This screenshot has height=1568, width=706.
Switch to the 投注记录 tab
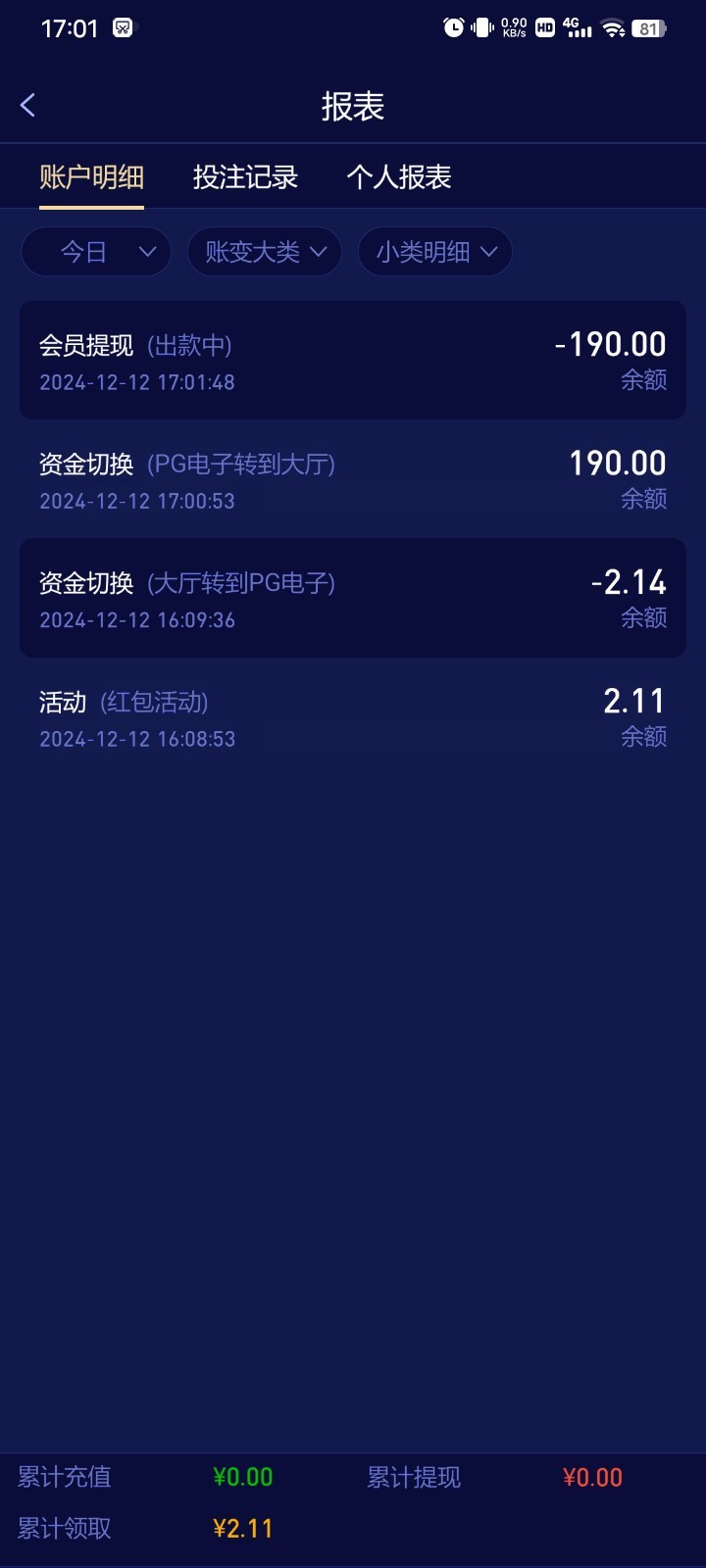(x=245, y=177)
